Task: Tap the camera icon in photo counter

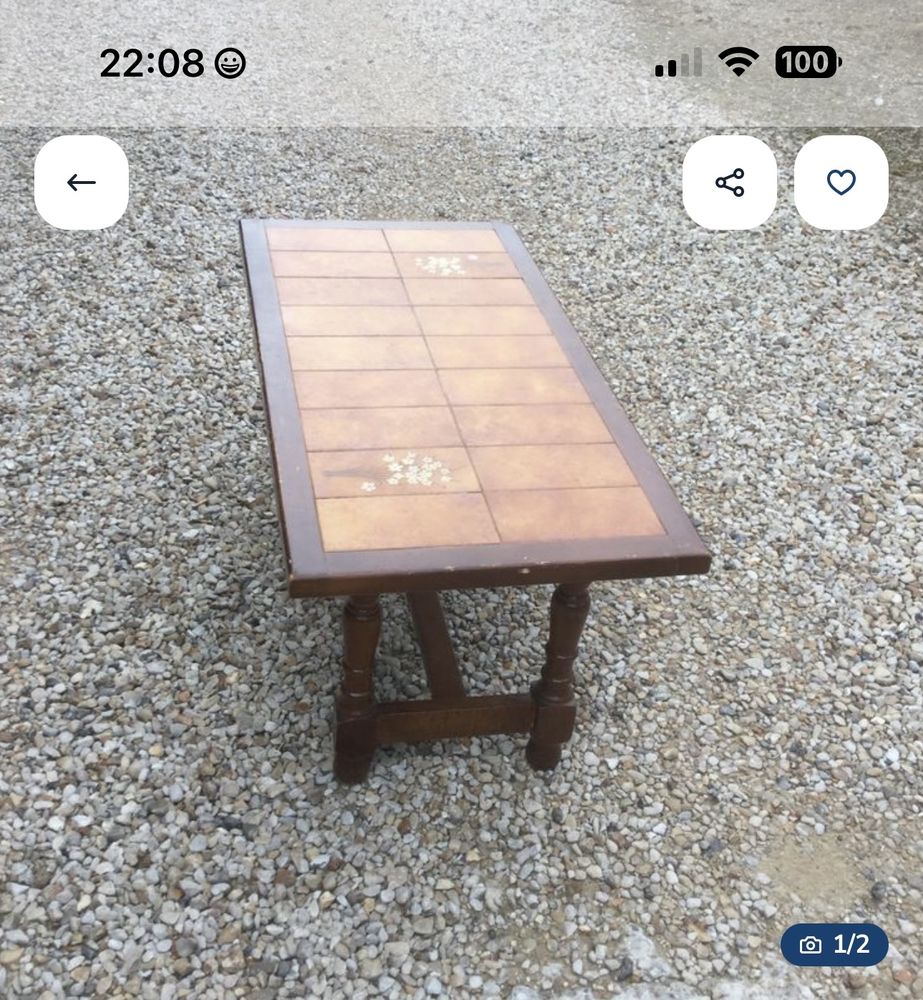Action: (809, 943)
